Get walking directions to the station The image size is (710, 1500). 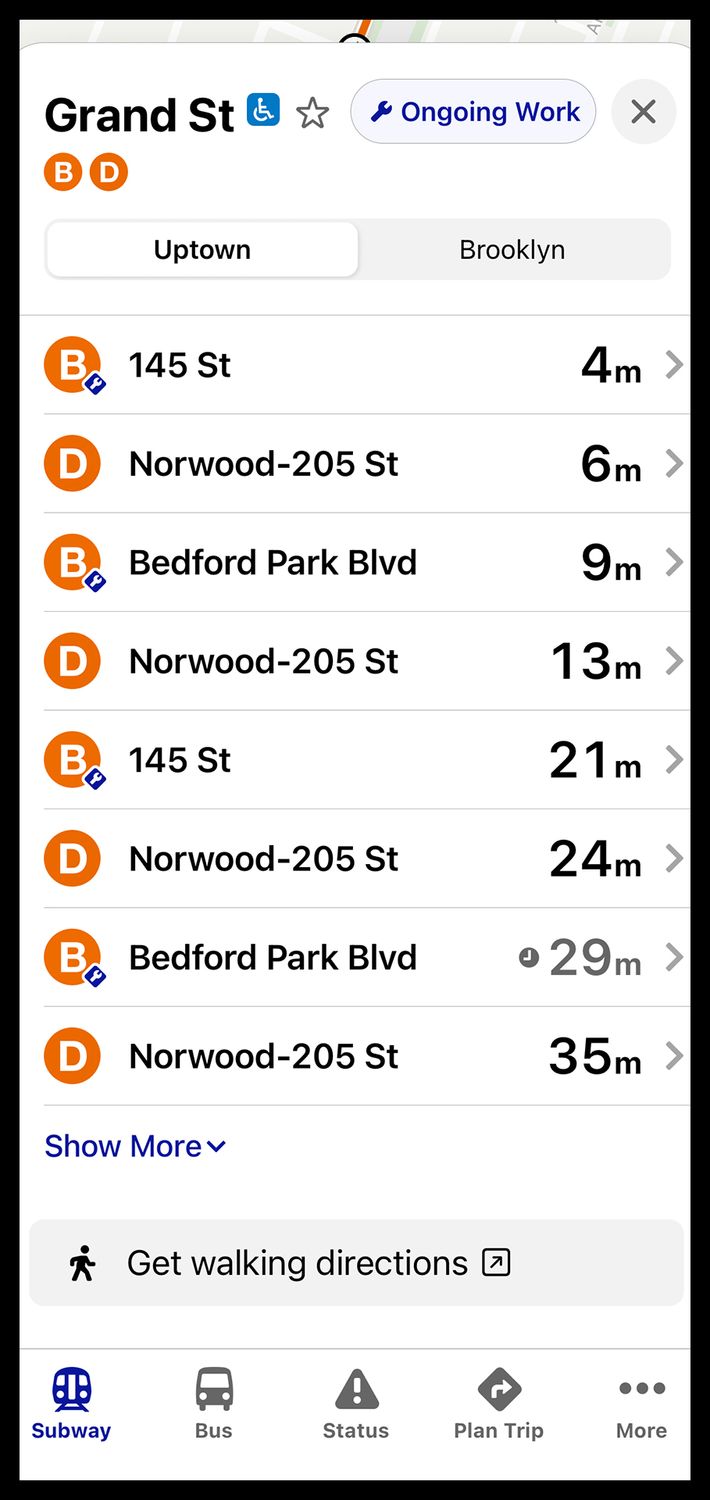coord(356,1263)
